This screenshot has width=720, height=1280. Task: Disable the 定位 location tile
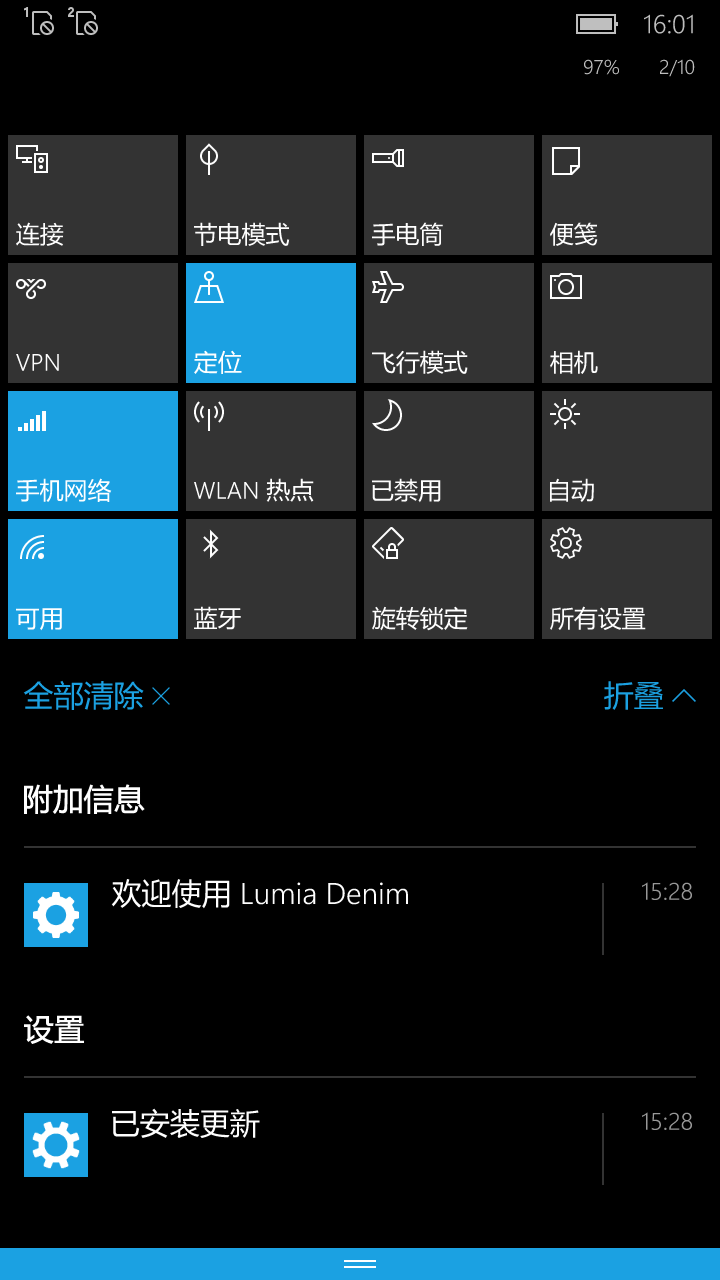pyautogui.click(x=271, y=323)
